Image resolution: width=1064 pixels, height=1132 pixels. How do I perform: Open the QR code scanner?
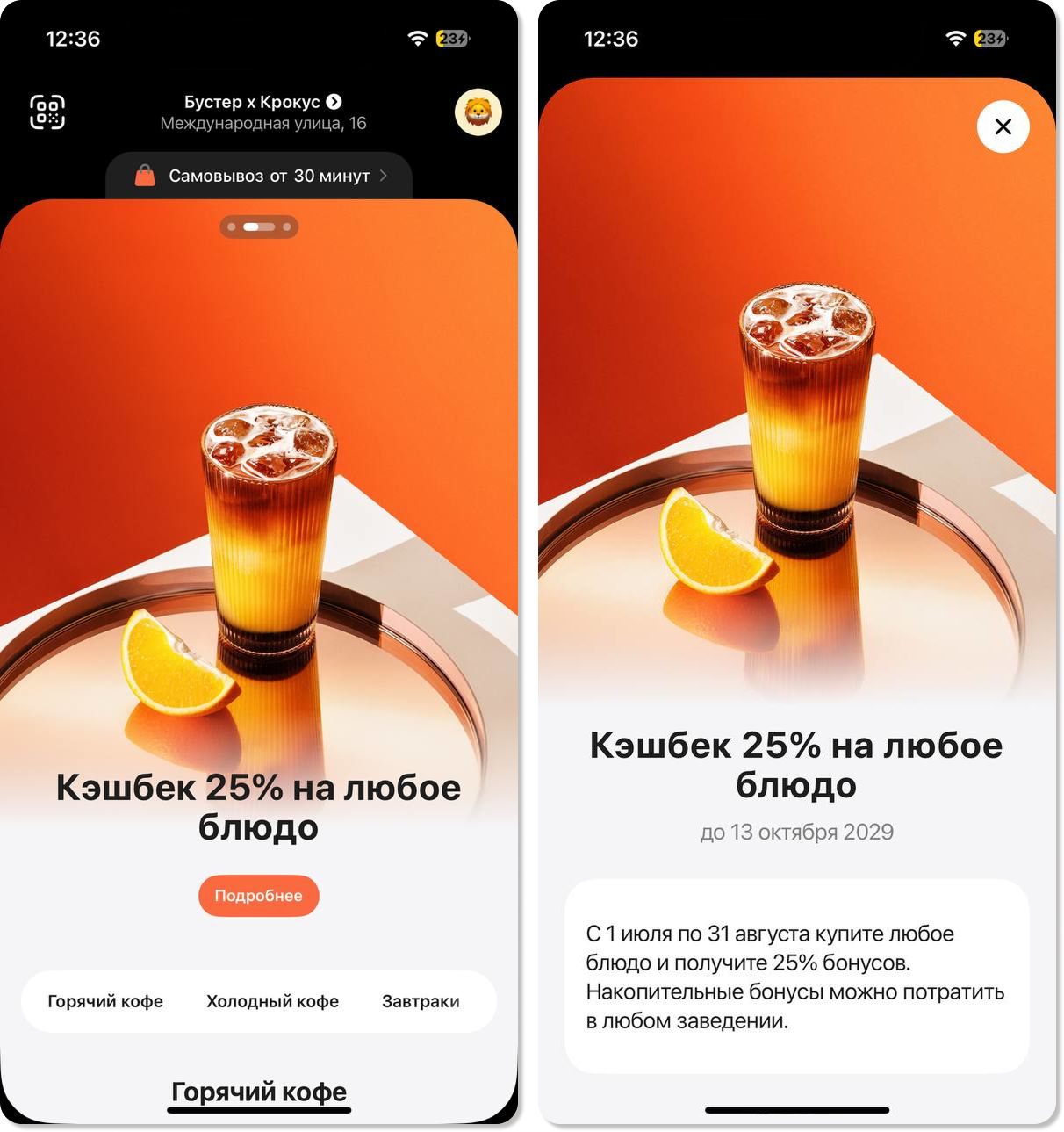click(x=47, y=112)
